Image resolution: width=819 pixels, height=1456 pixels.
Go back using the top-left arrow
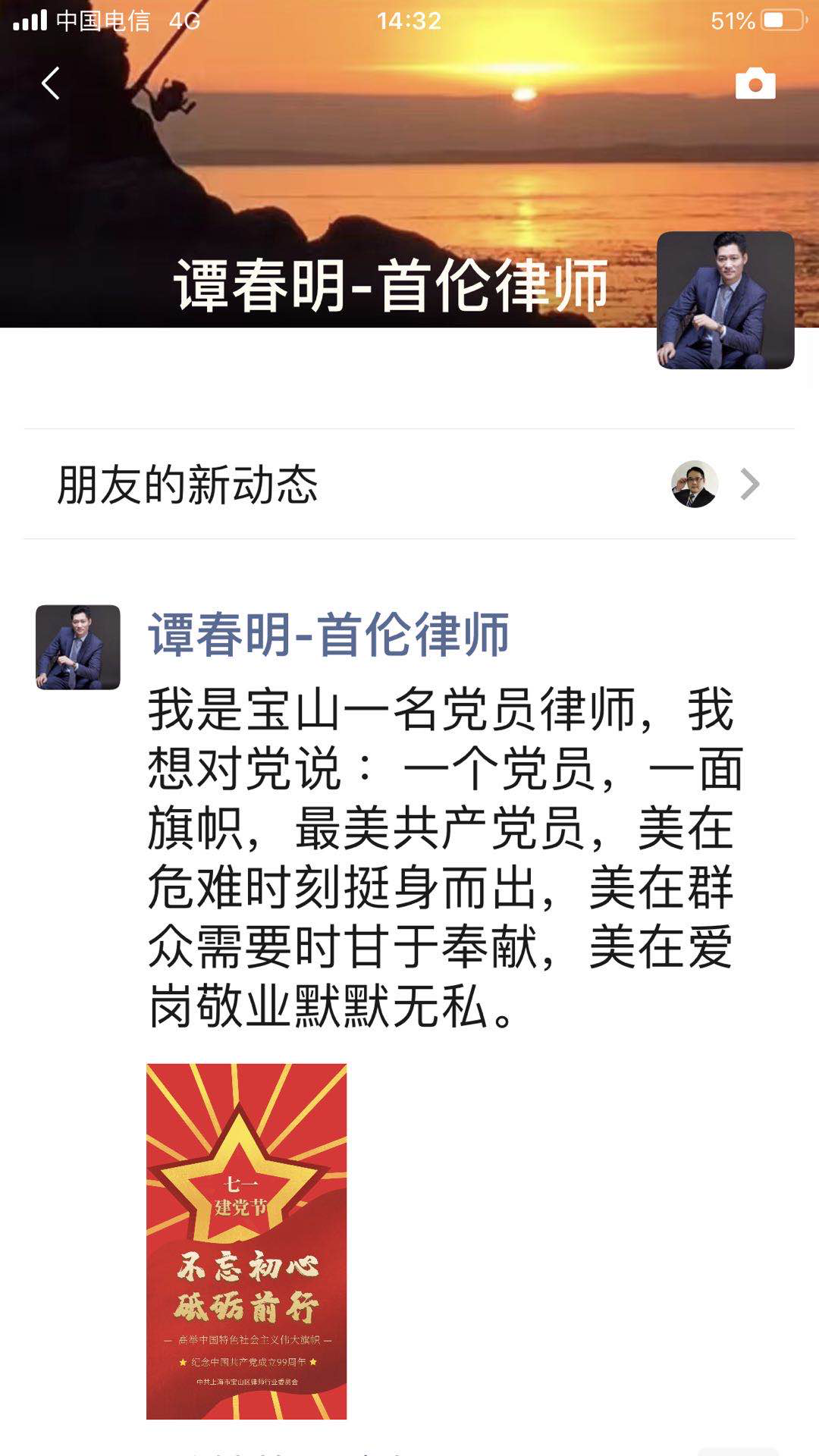pos(51,83)
